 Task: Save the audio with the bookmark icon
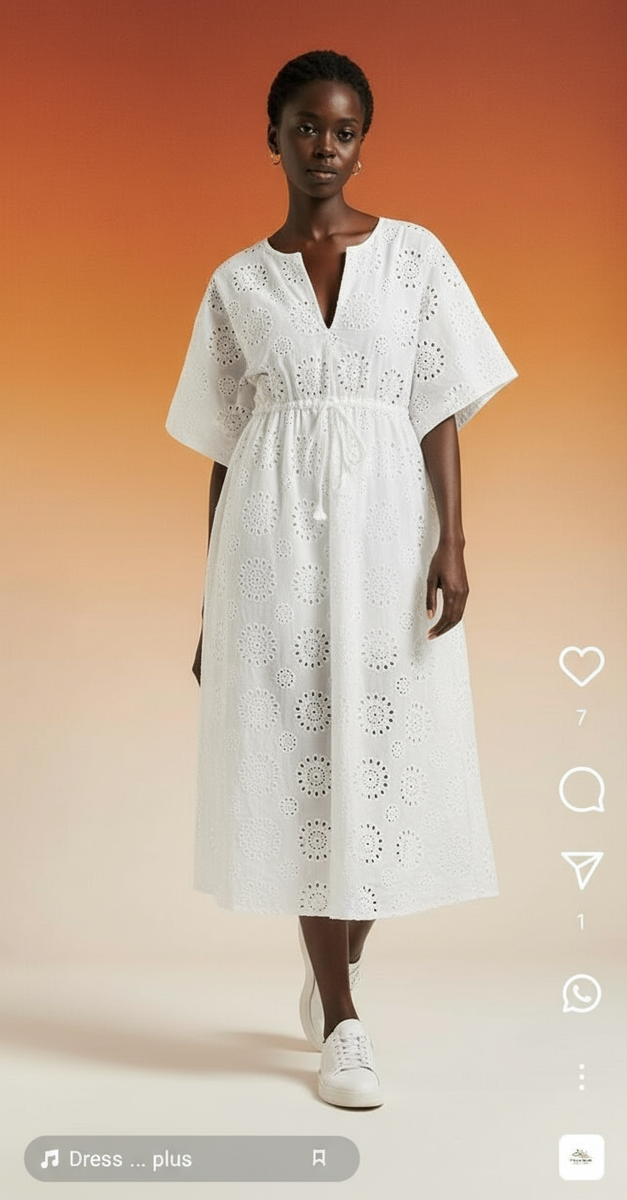(319, 1158)
